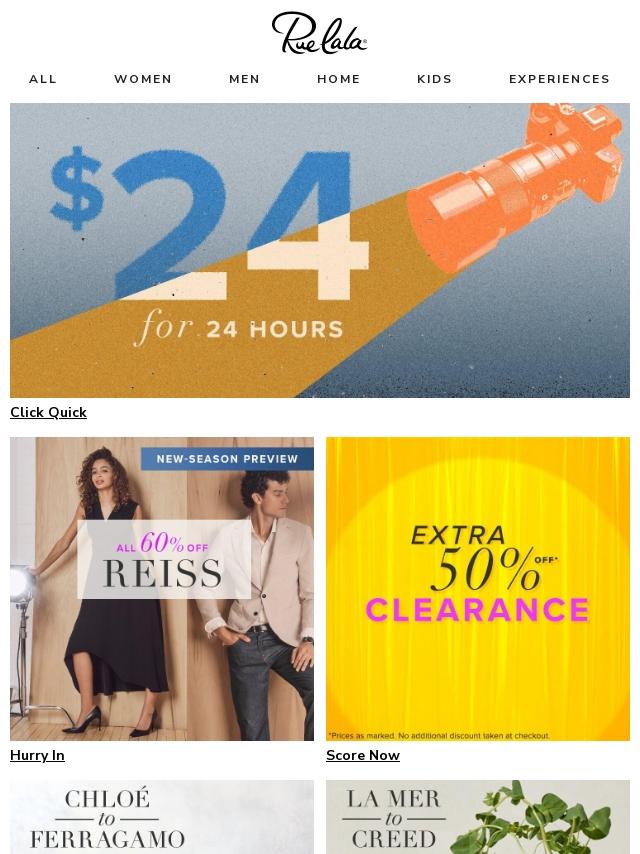Image resolution: width=640 pixels, height=854 pixels.
Task: Follow the Score Now link
Action: tap(363, 755)
